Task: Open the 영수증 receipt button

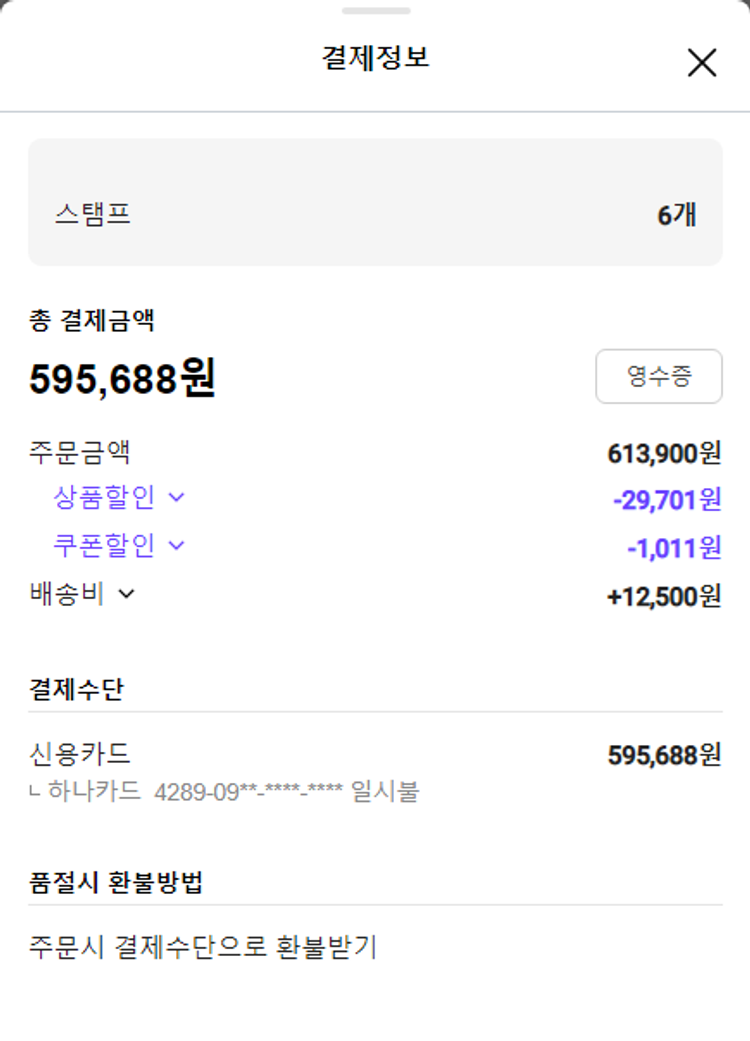Action: tap(658, 376)
